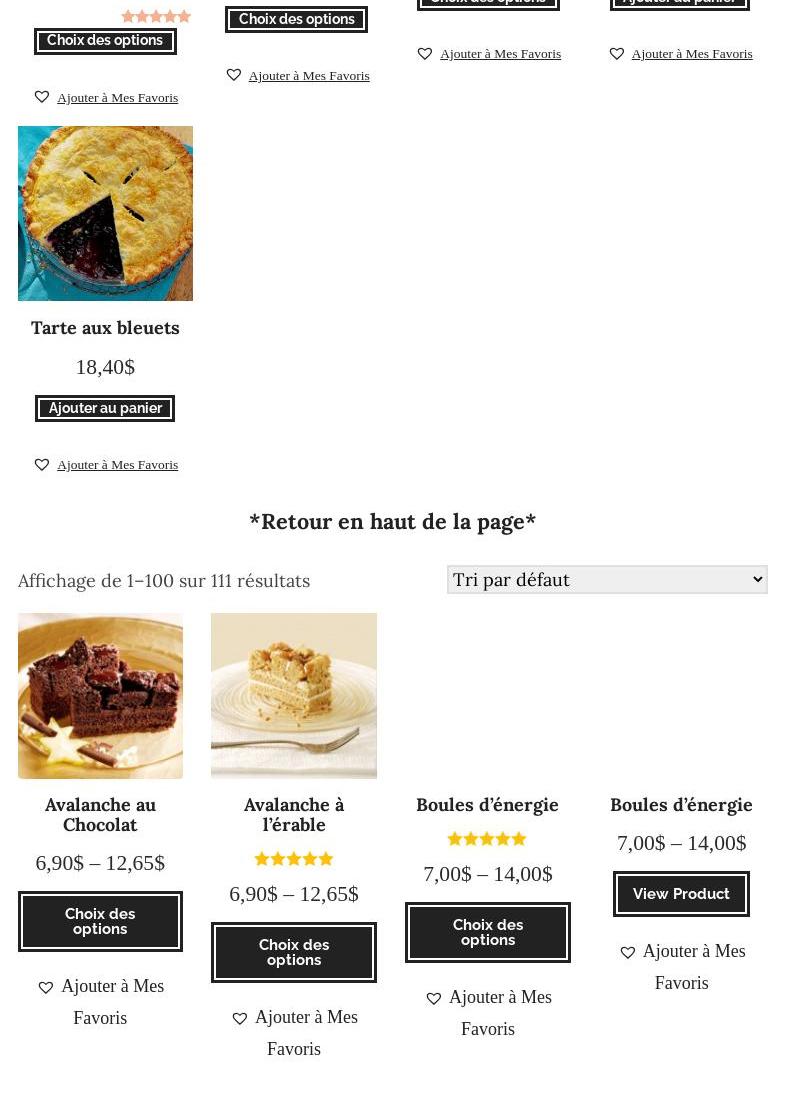
Task: Open the Tri par défaut sorting dropdown
Action: click(606, 580)
